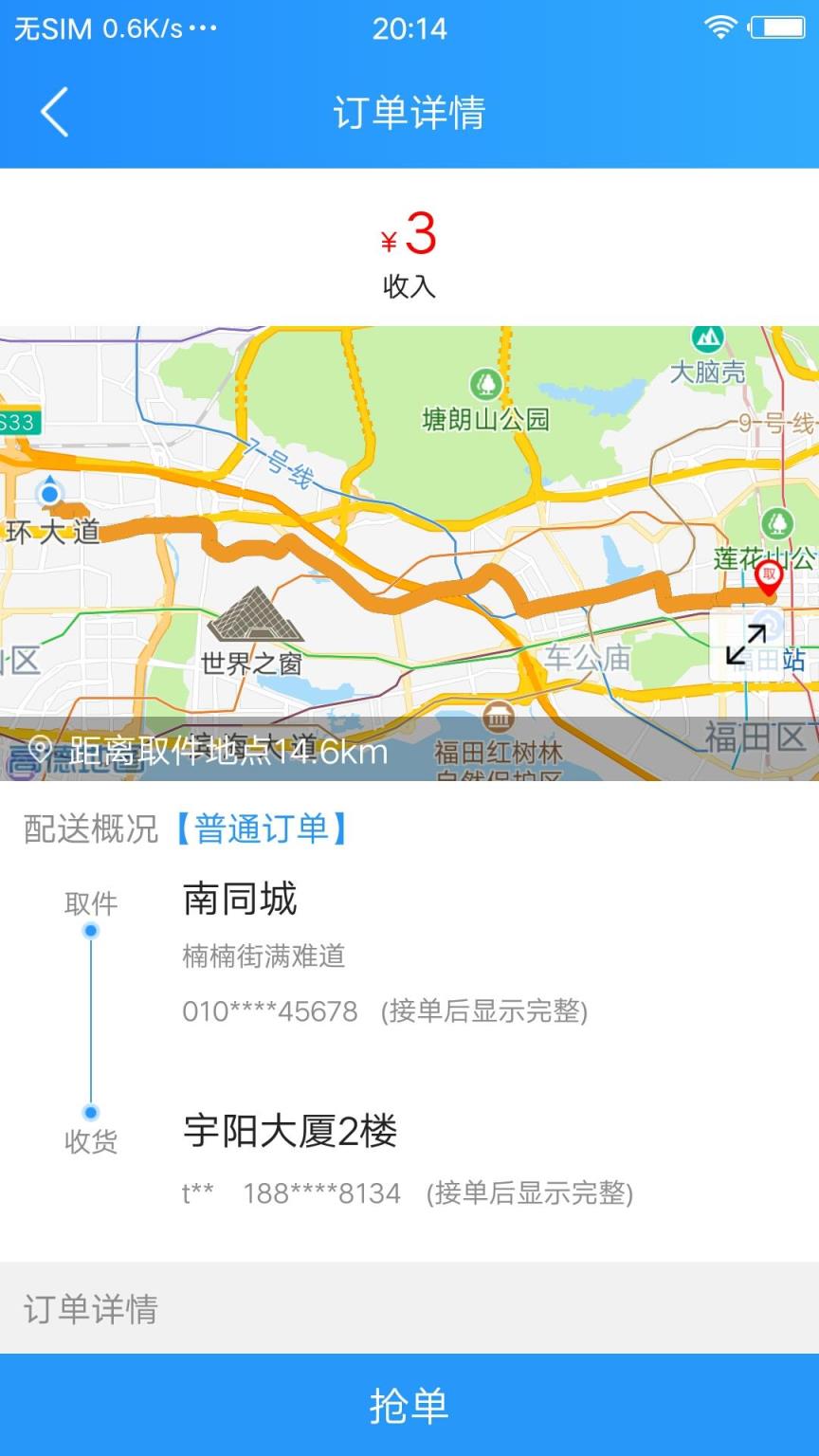Toggle the 取件 pickup timeline dot

[x=90, y=930]
